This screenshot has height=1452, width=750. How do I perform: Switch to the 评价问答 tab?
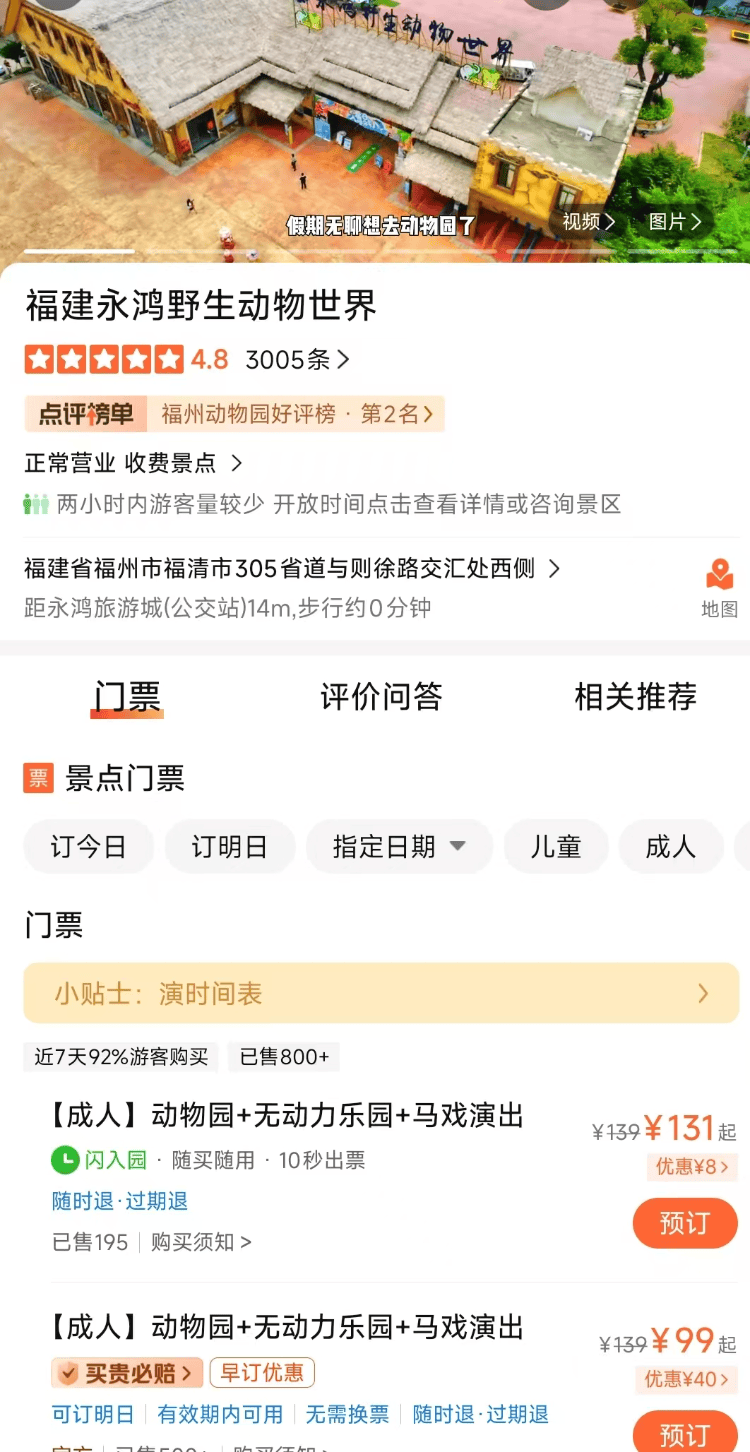coord(381,696)
